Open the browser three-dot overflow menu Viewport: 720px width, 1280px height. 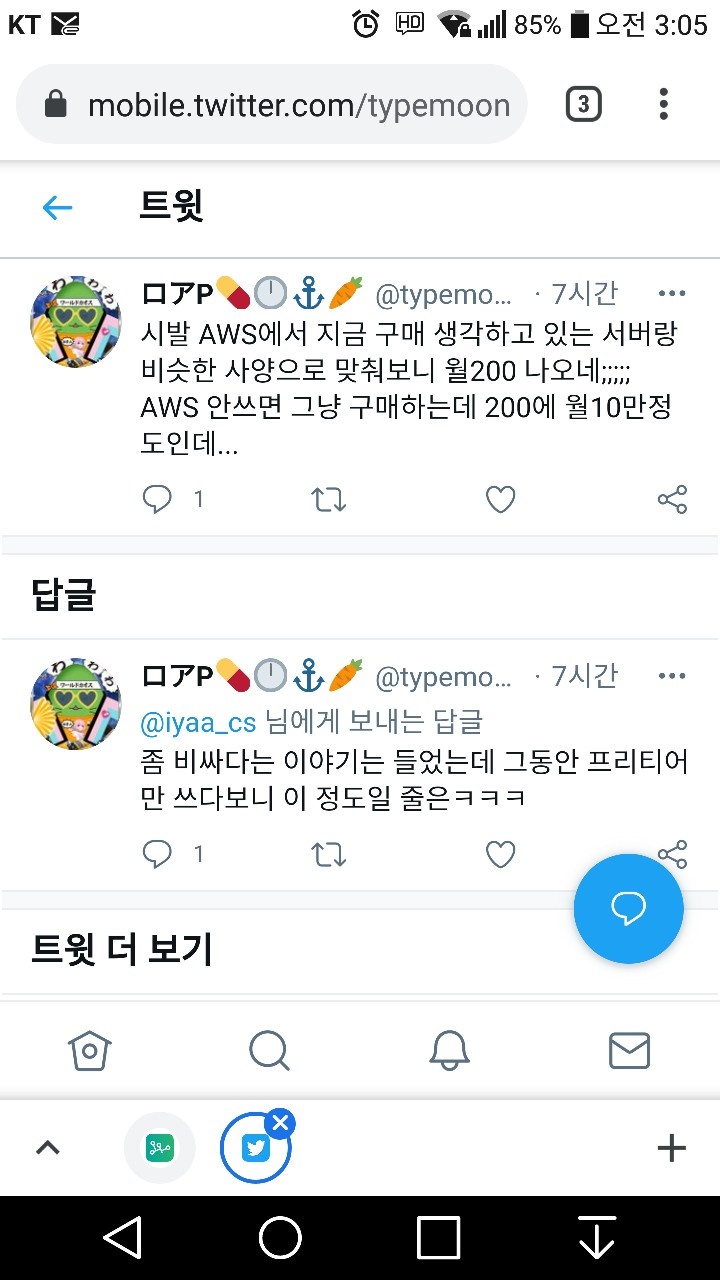[663, 104]
